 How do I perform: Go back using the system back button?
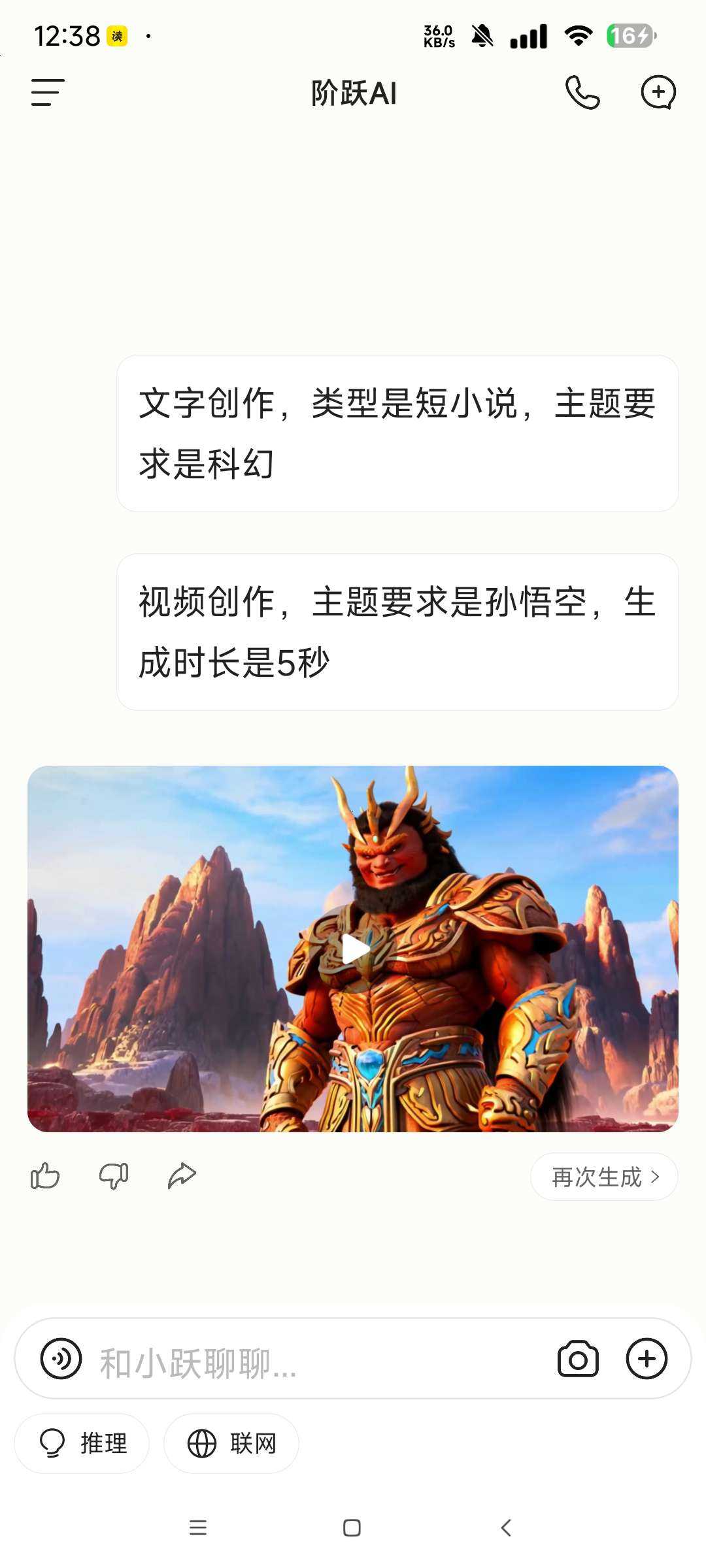point(505,1527)
